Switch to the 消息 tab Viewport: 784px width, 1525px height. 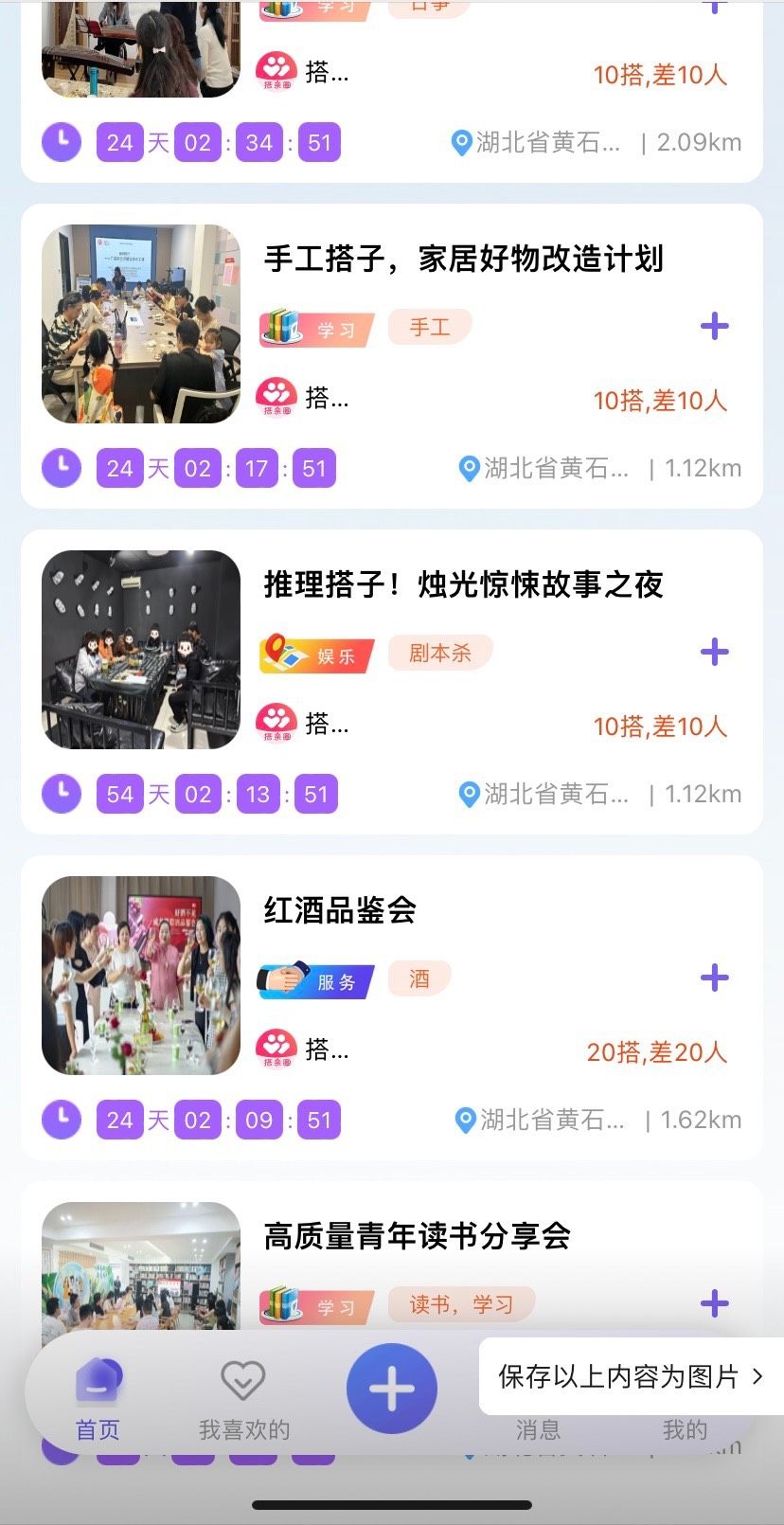pos(538,1428)
